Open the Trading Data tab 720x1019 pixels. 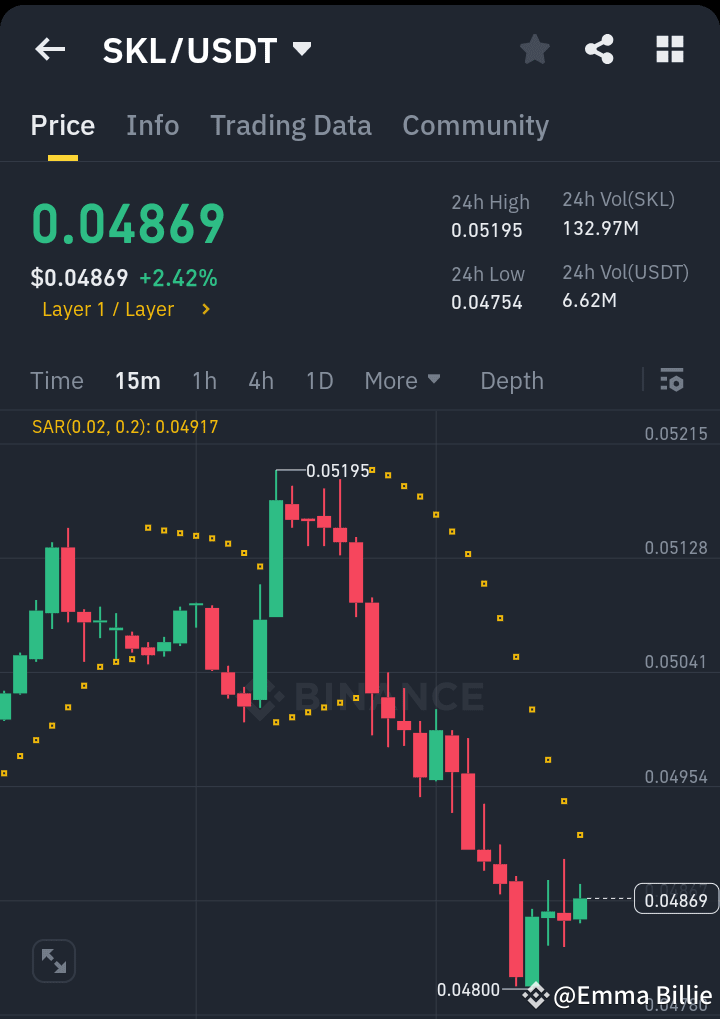[x=290, y=125]
